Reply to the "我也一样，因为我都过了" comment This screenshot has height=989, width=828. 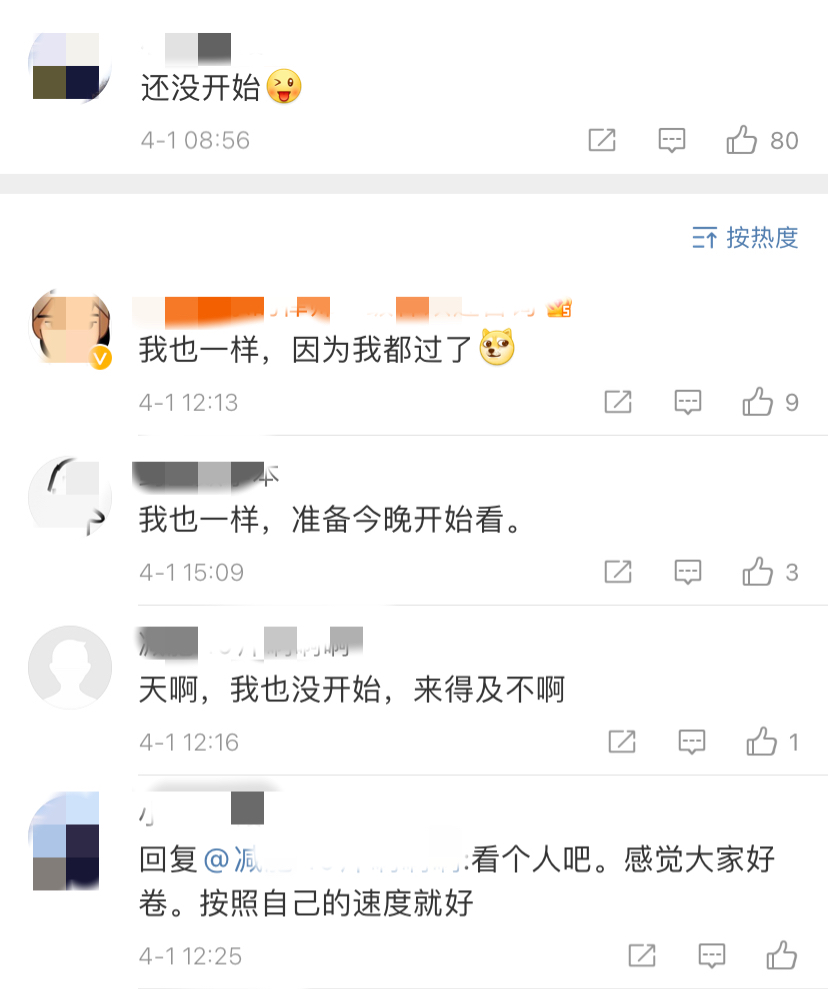pos(687,402)
